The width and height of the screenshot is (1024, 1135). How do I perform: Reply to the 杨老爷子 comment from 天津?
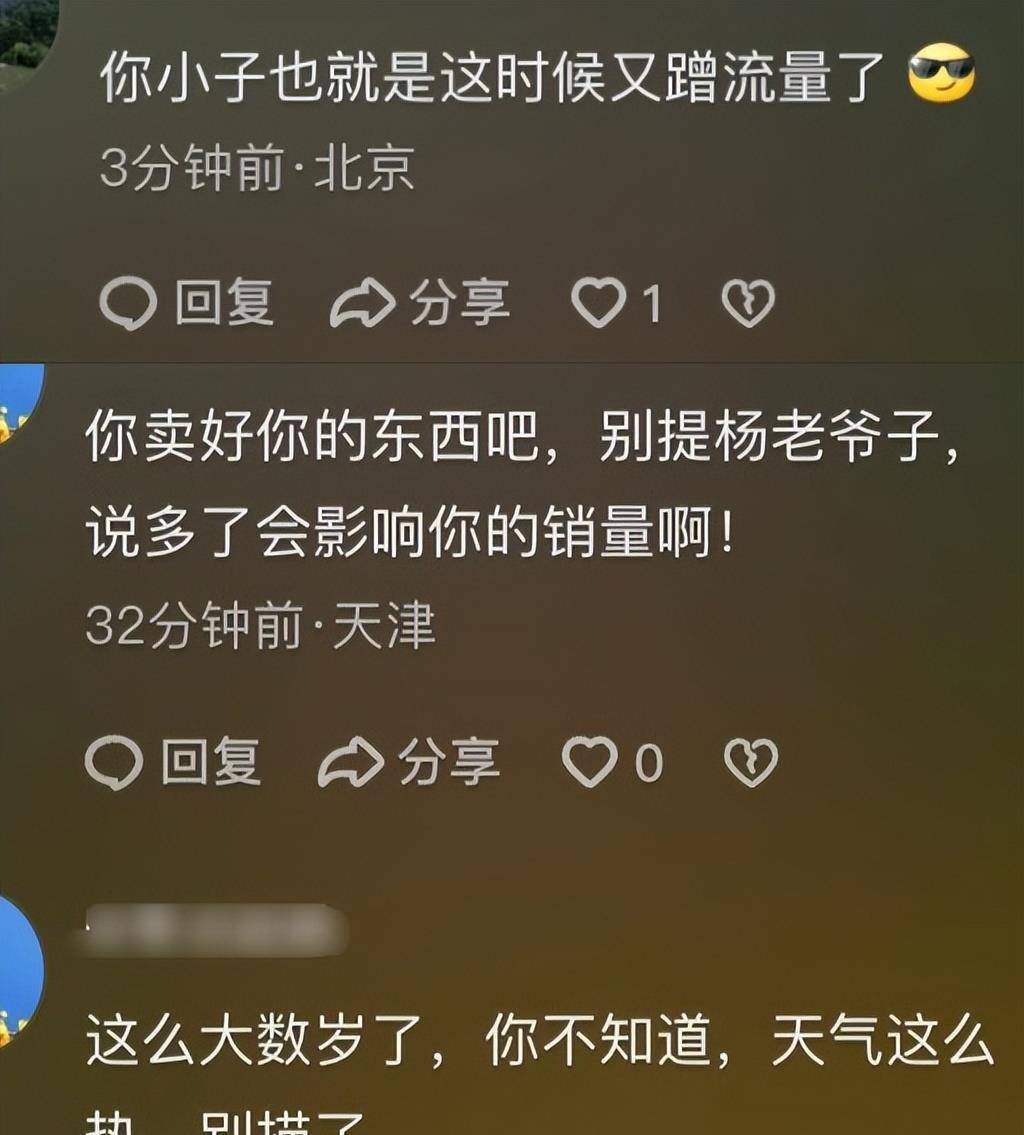point(173,763)
